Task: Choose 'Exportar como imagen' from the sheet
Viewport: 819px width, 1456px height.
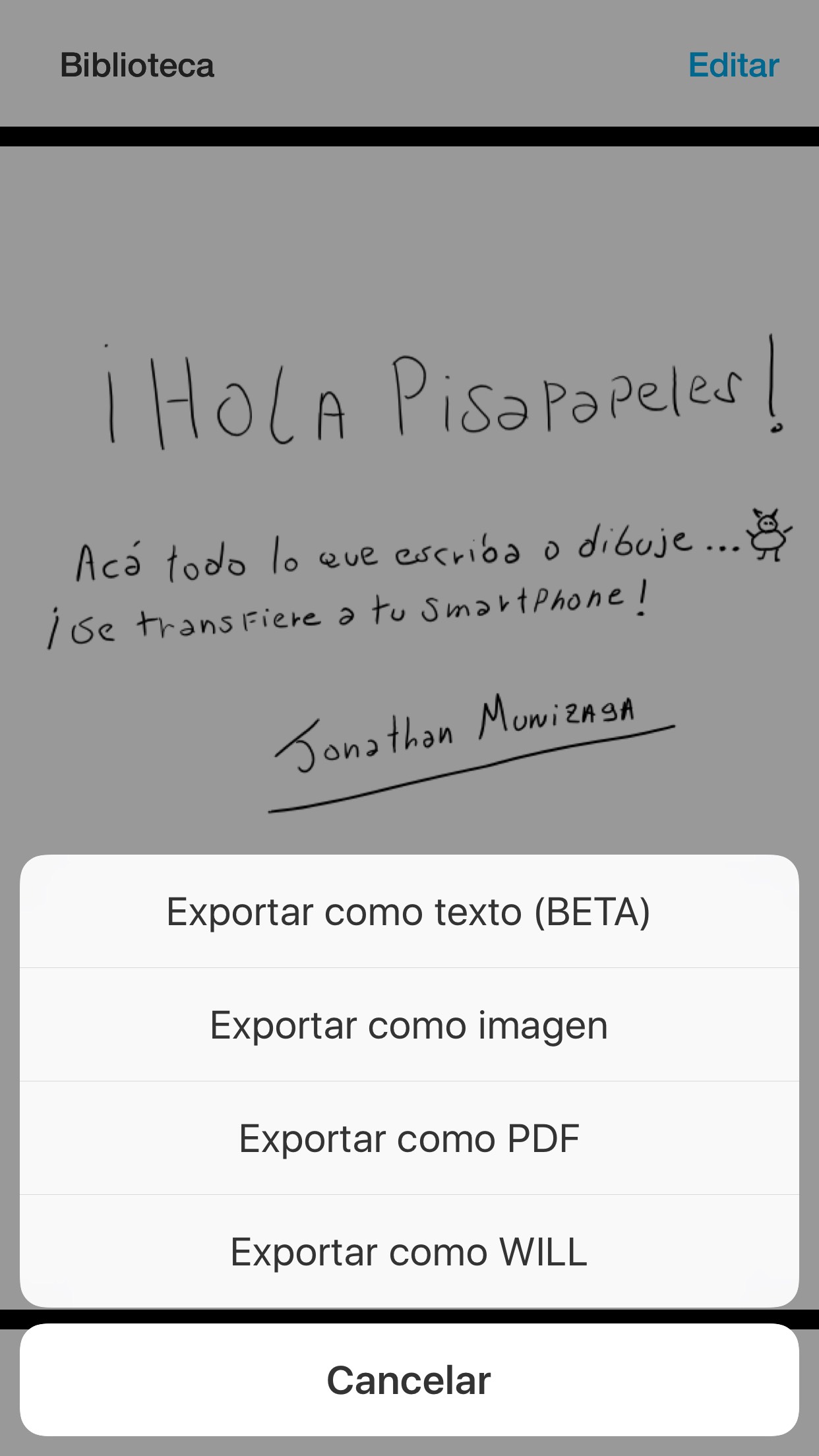Action: click(x=409, y=1024)
